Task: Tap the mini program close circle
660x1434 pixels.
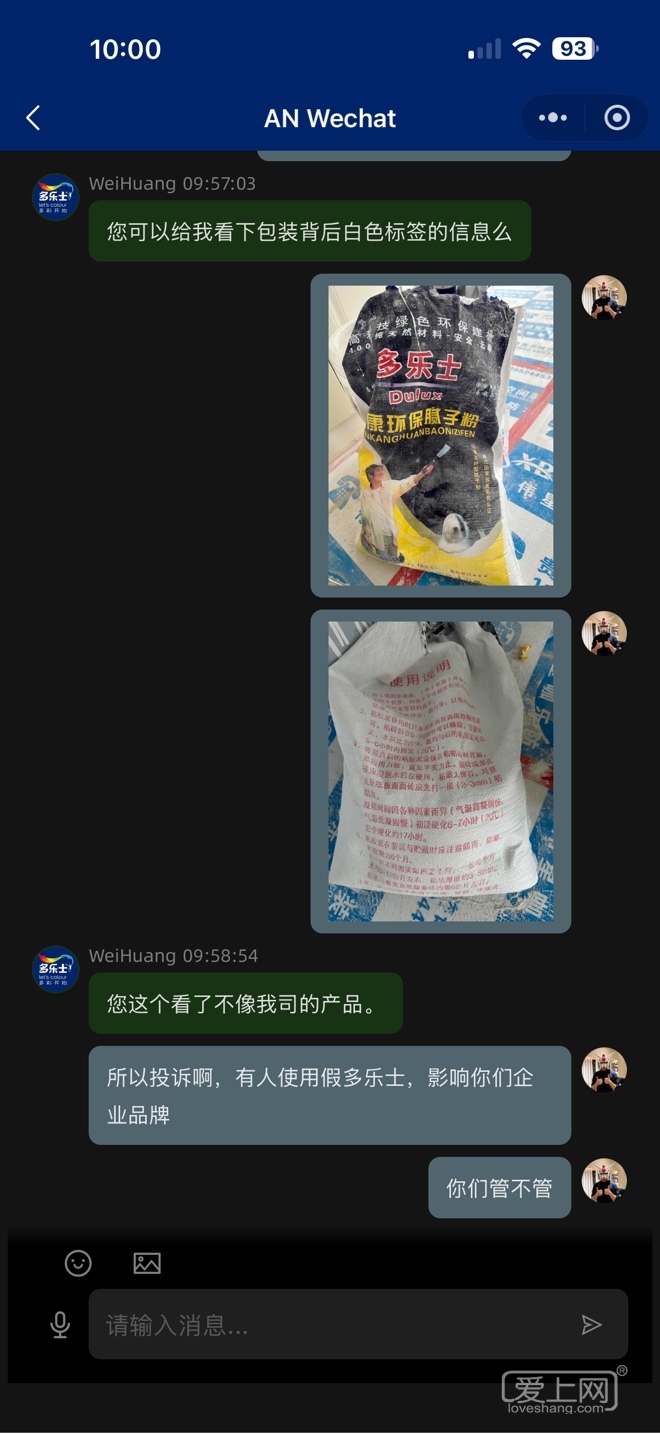Action: click(x=617, y=118)
